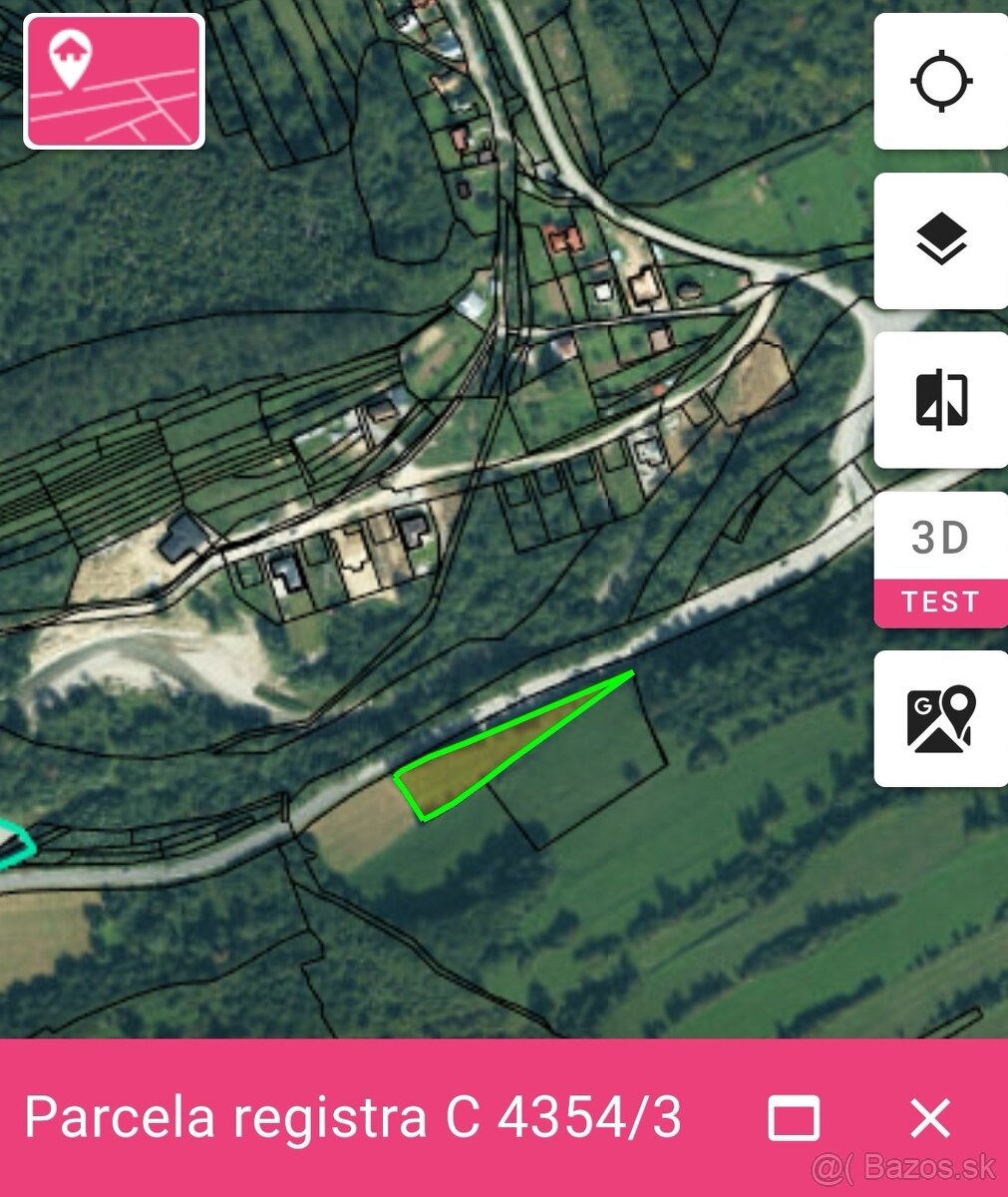Open the pink cadastre map logo button
1008x1197 pixels.
coord(114,82)
